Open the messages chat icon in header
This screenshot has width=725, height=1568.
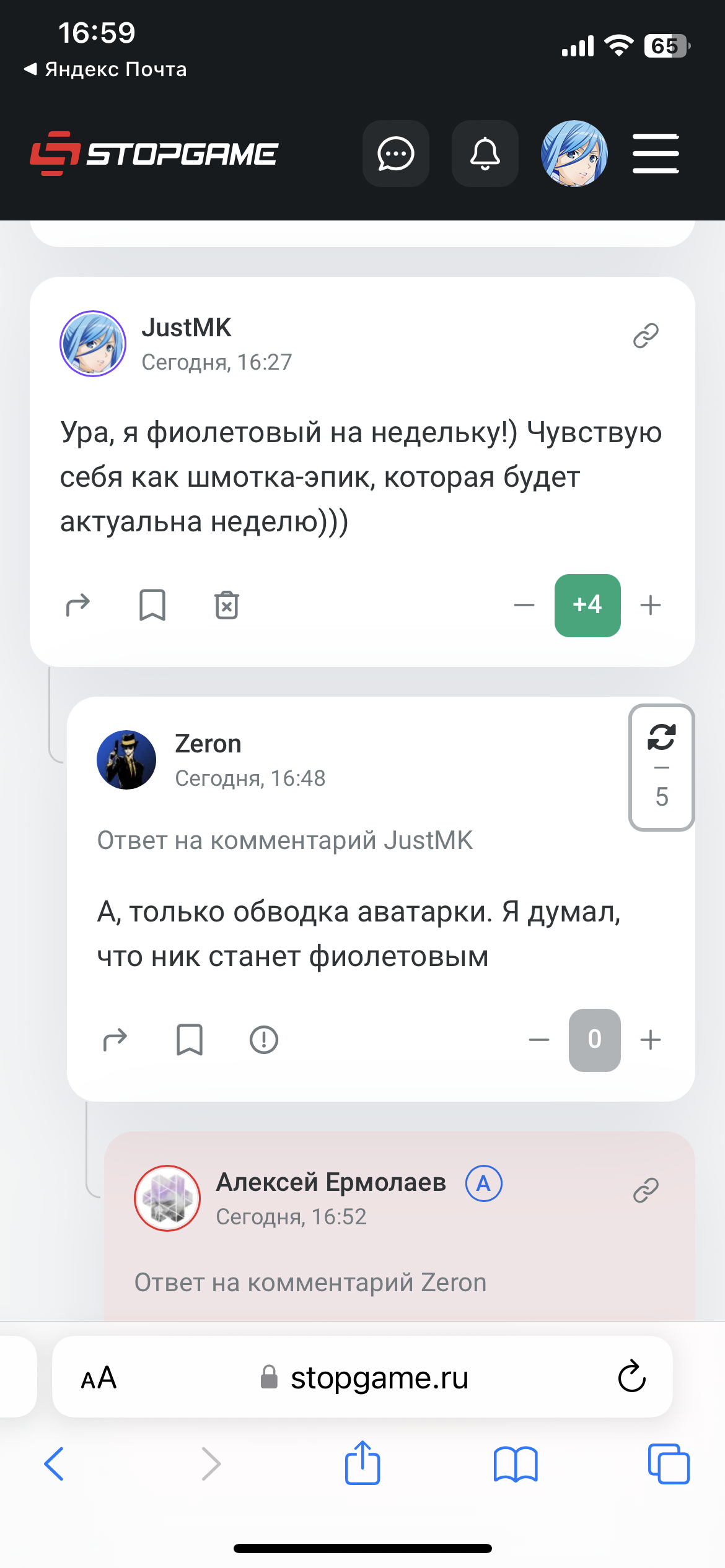tap(396, 154)
